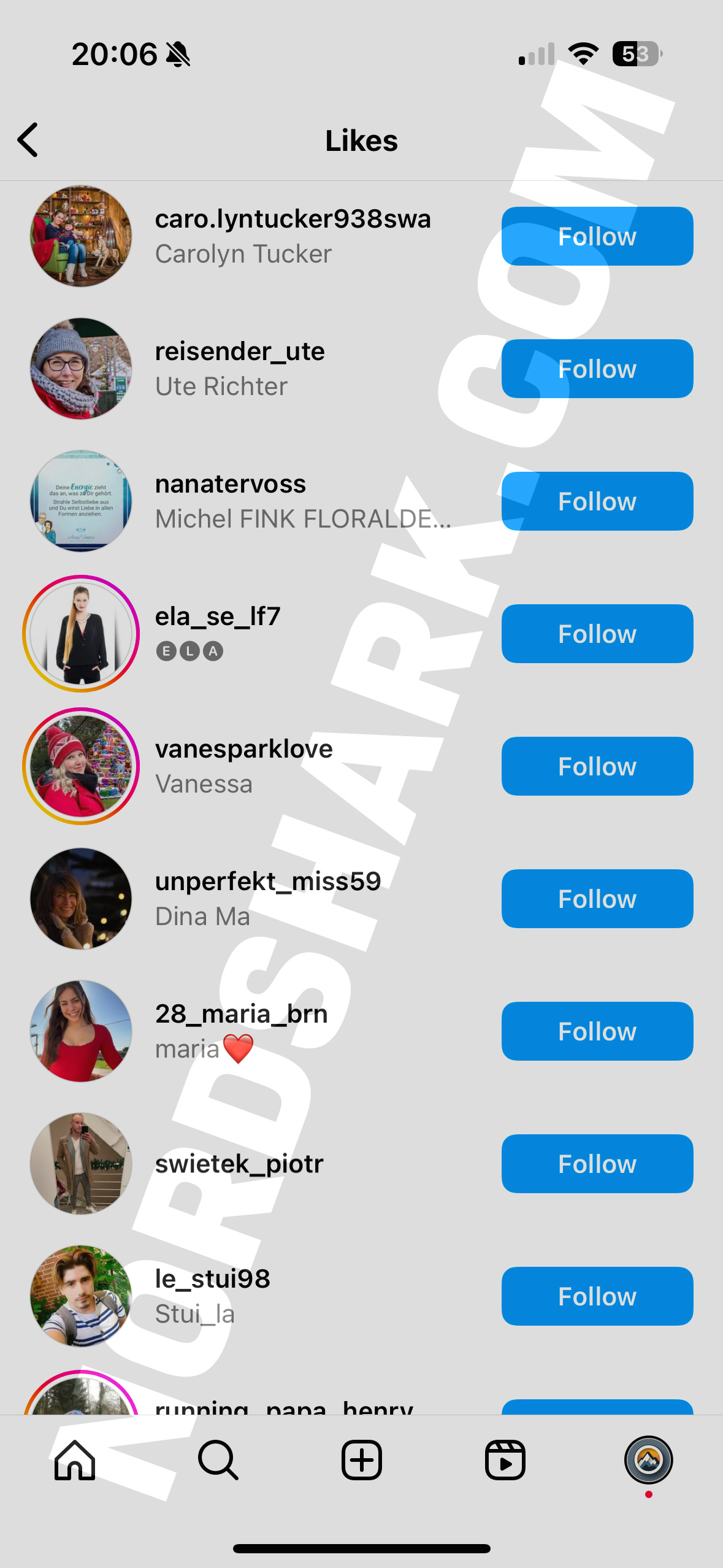The width and height of the screenshot is (723, 1568).
Task: Switch to the Reels tab
Action: pos(505,1460)
